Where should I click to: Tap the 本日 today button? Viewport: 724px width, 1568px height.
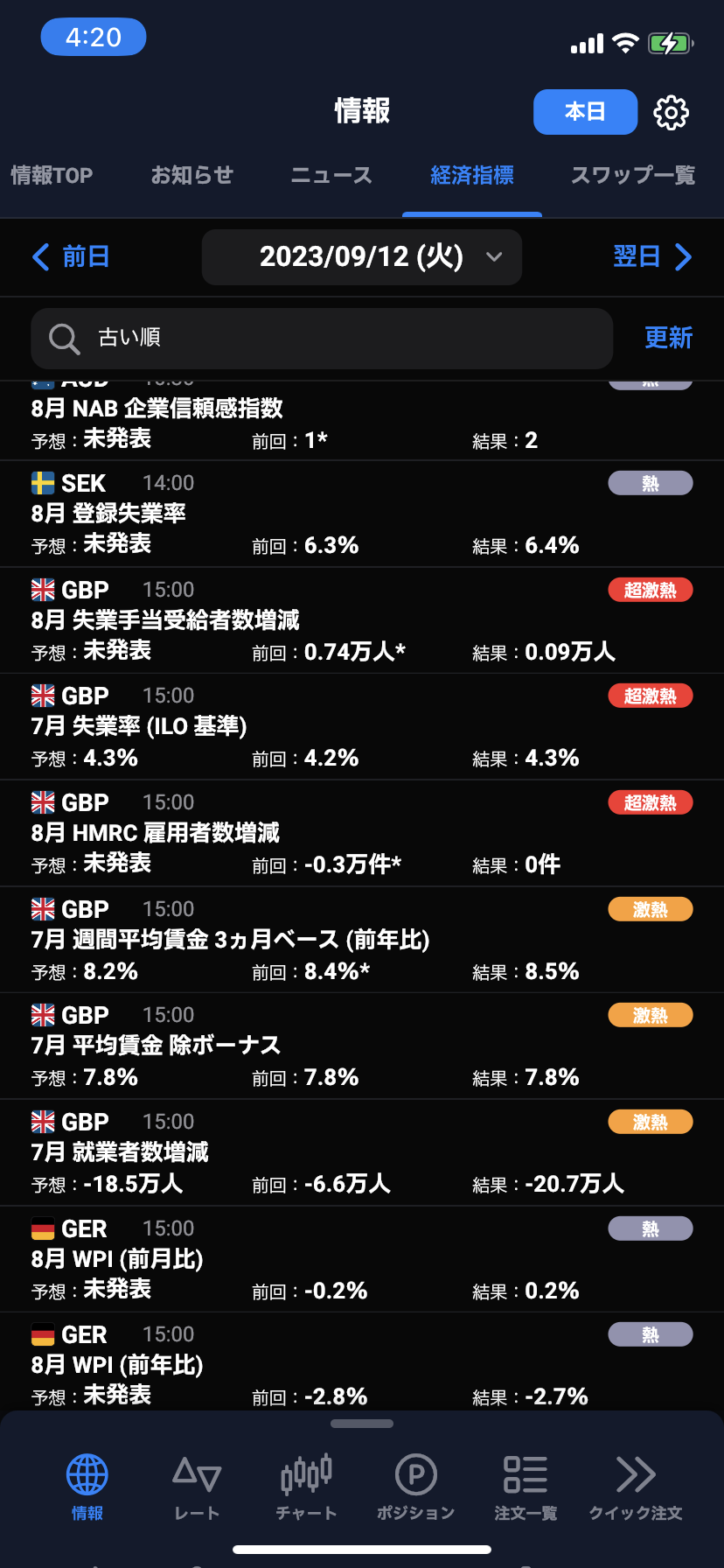point(585,112)
